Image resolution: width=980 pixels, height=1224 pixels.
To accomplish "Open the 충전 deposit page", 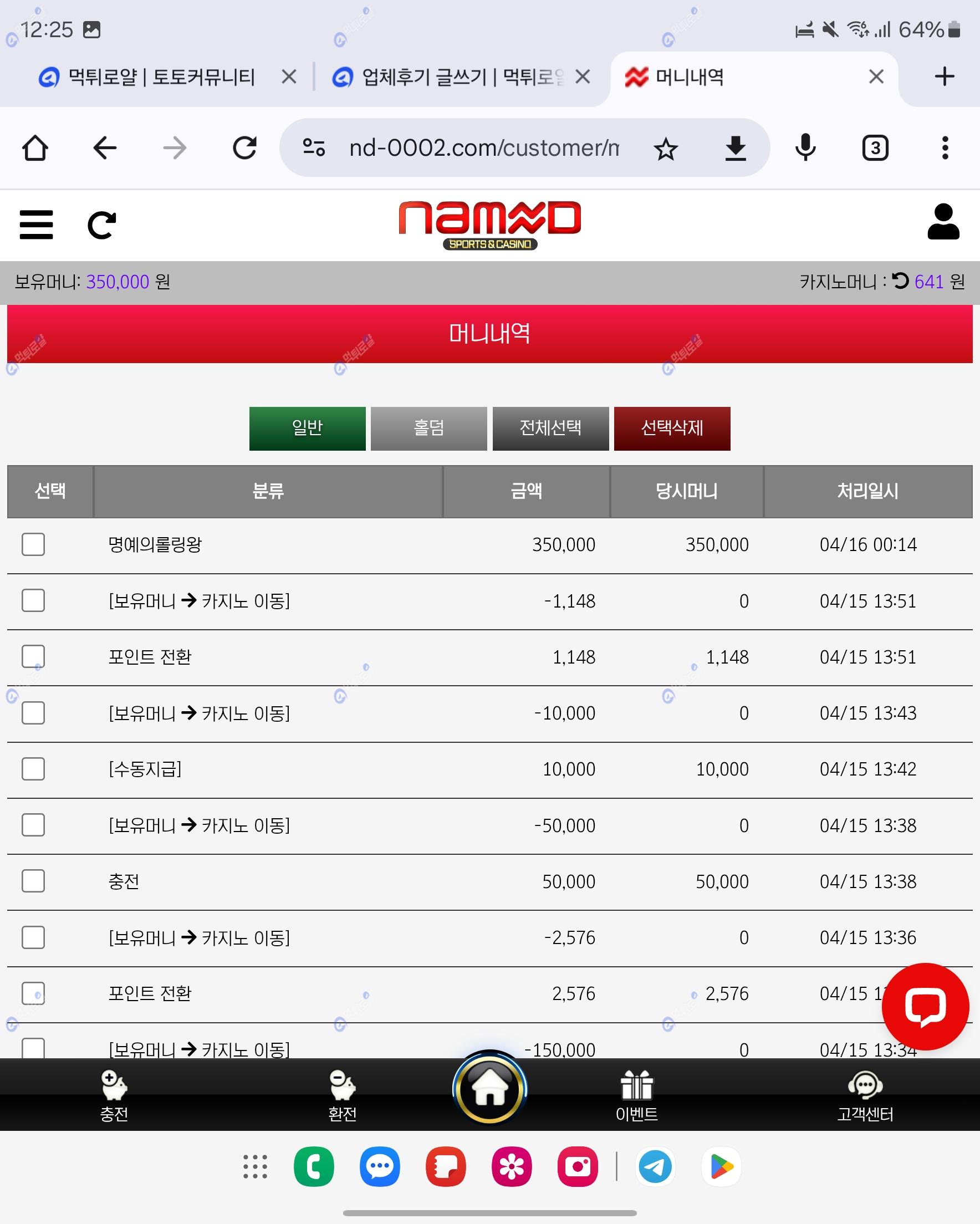I will point(114,1097).
